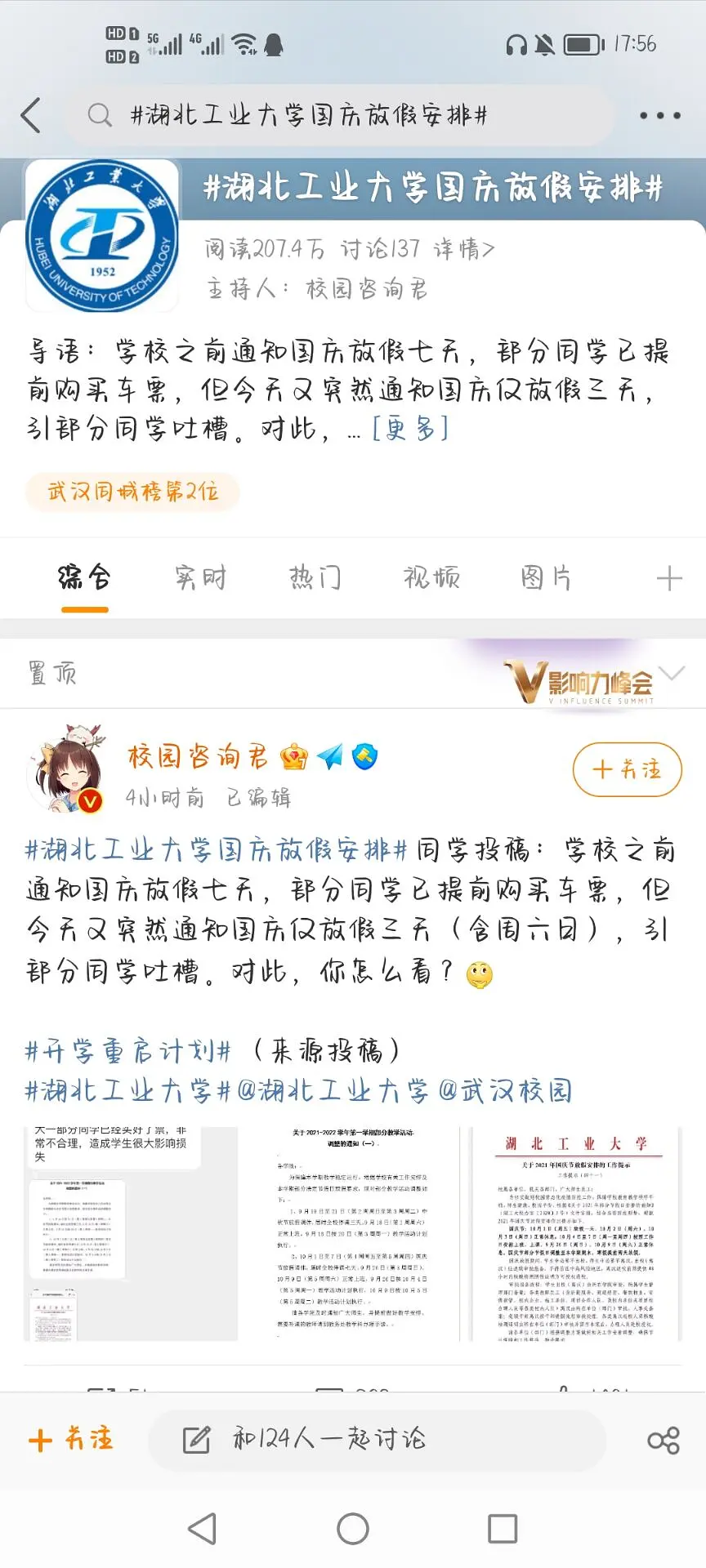Tap the blue shield icon after the username

tap(365, 756)
